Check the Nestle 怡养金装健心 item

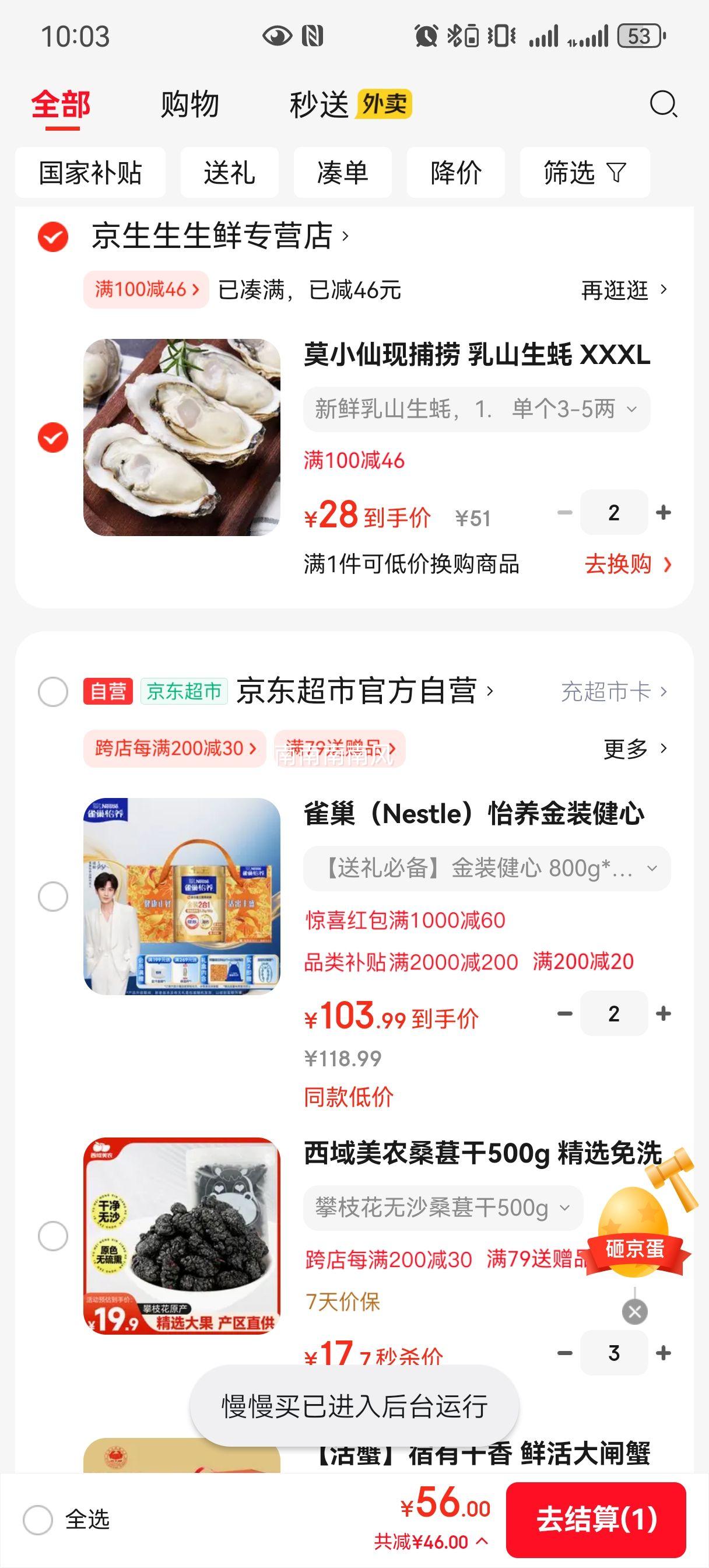(x=53, y=897)
